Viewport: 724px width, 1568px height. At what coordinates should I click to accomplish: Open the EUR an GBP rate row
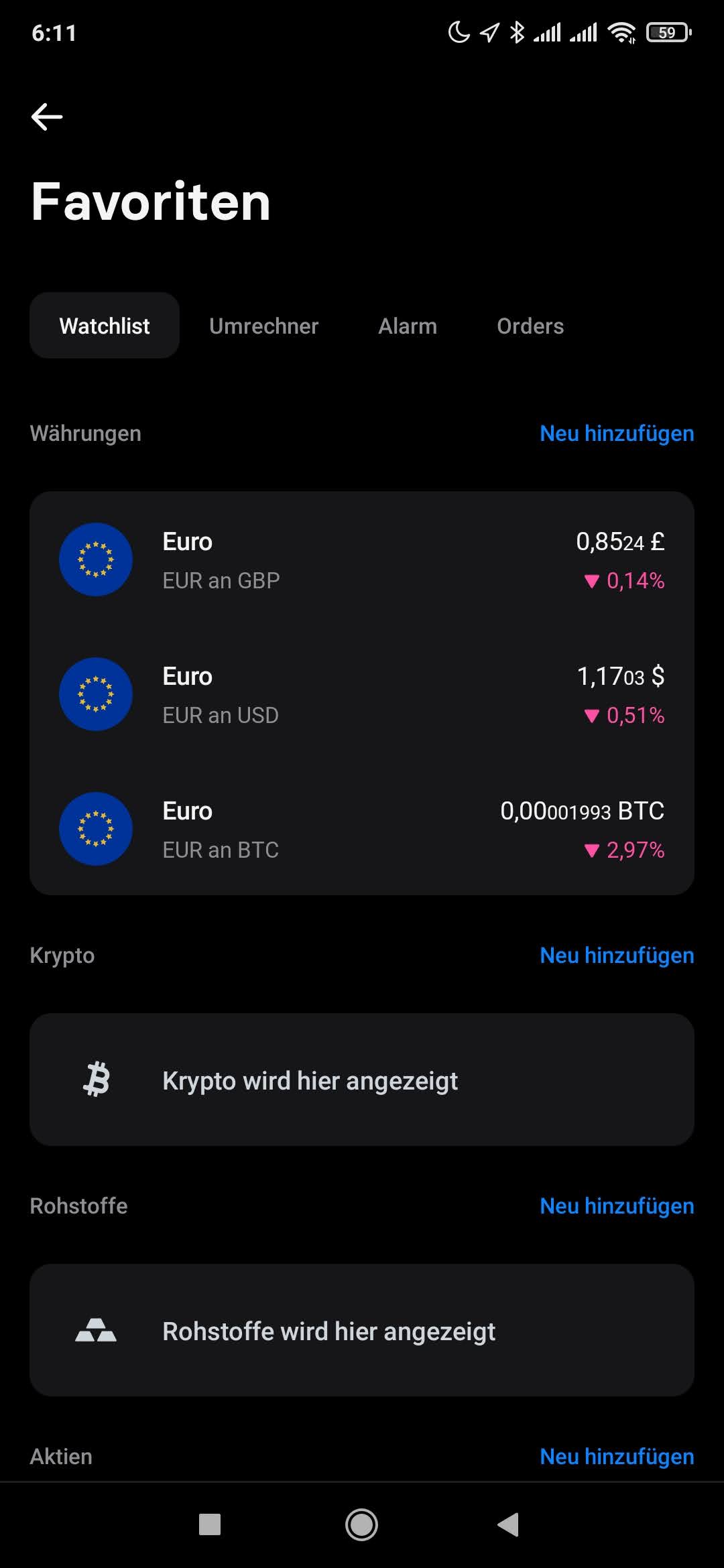(x=362, y=560)
